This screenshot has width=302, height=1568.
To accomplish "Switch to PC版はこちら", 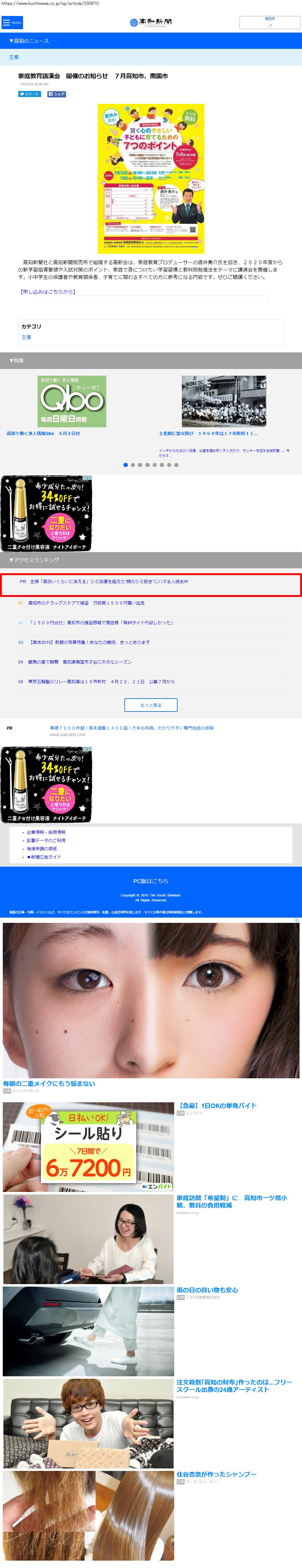I will 151,881.
